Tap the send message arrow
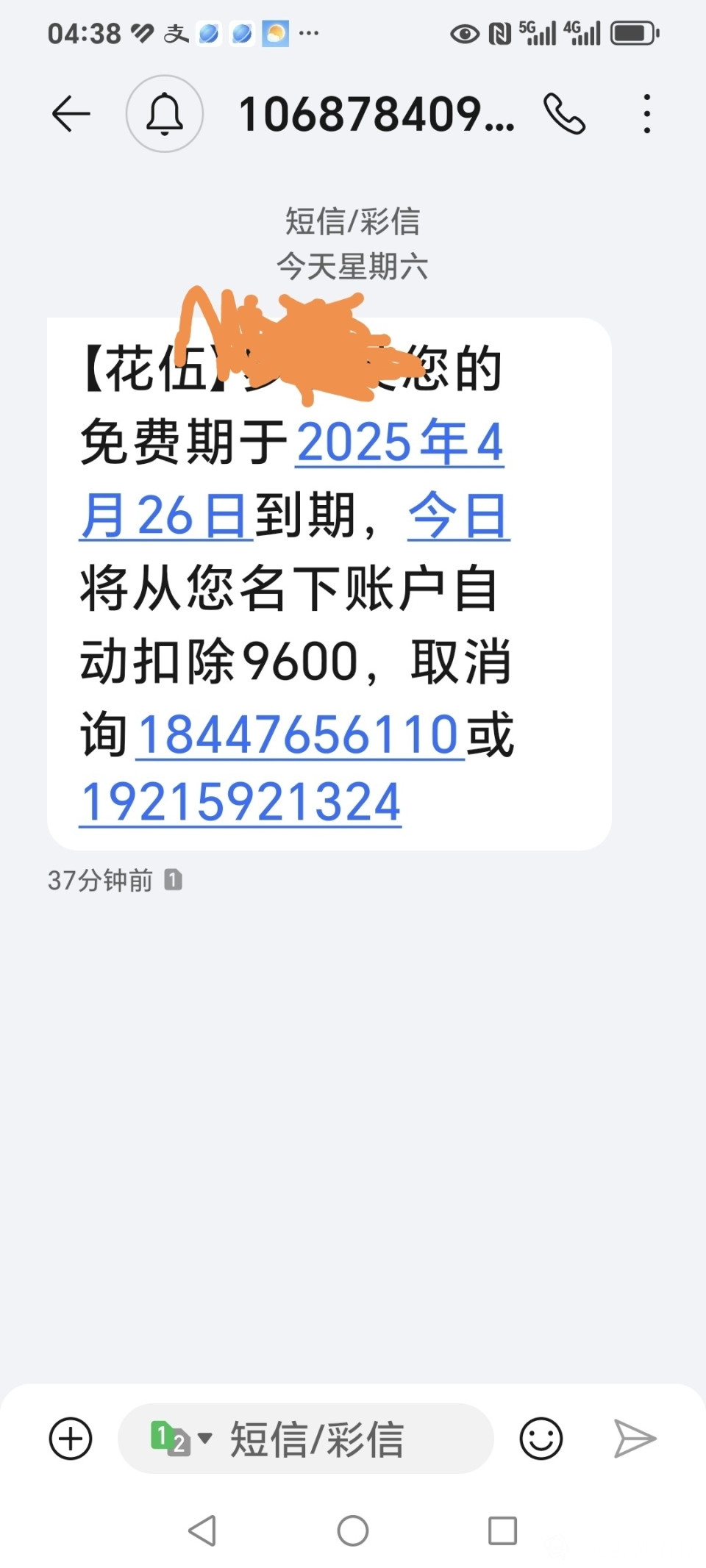The image size is (706, 1568). tap(635, 1438)
